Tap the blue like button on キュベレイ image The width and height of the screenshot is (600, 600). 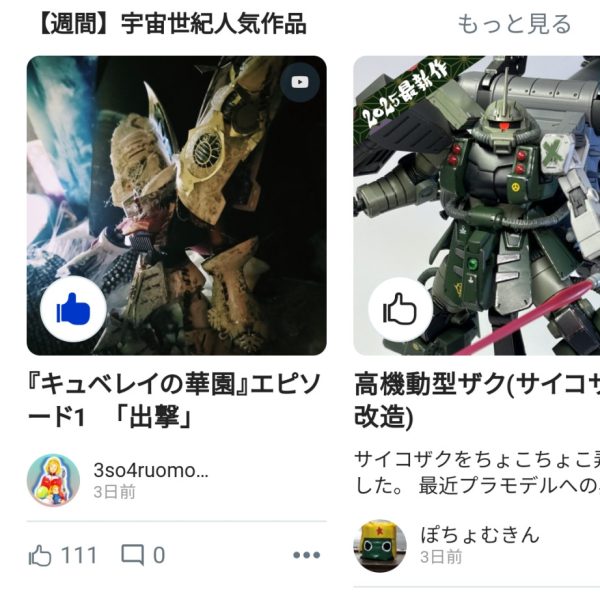pos(73,312)
